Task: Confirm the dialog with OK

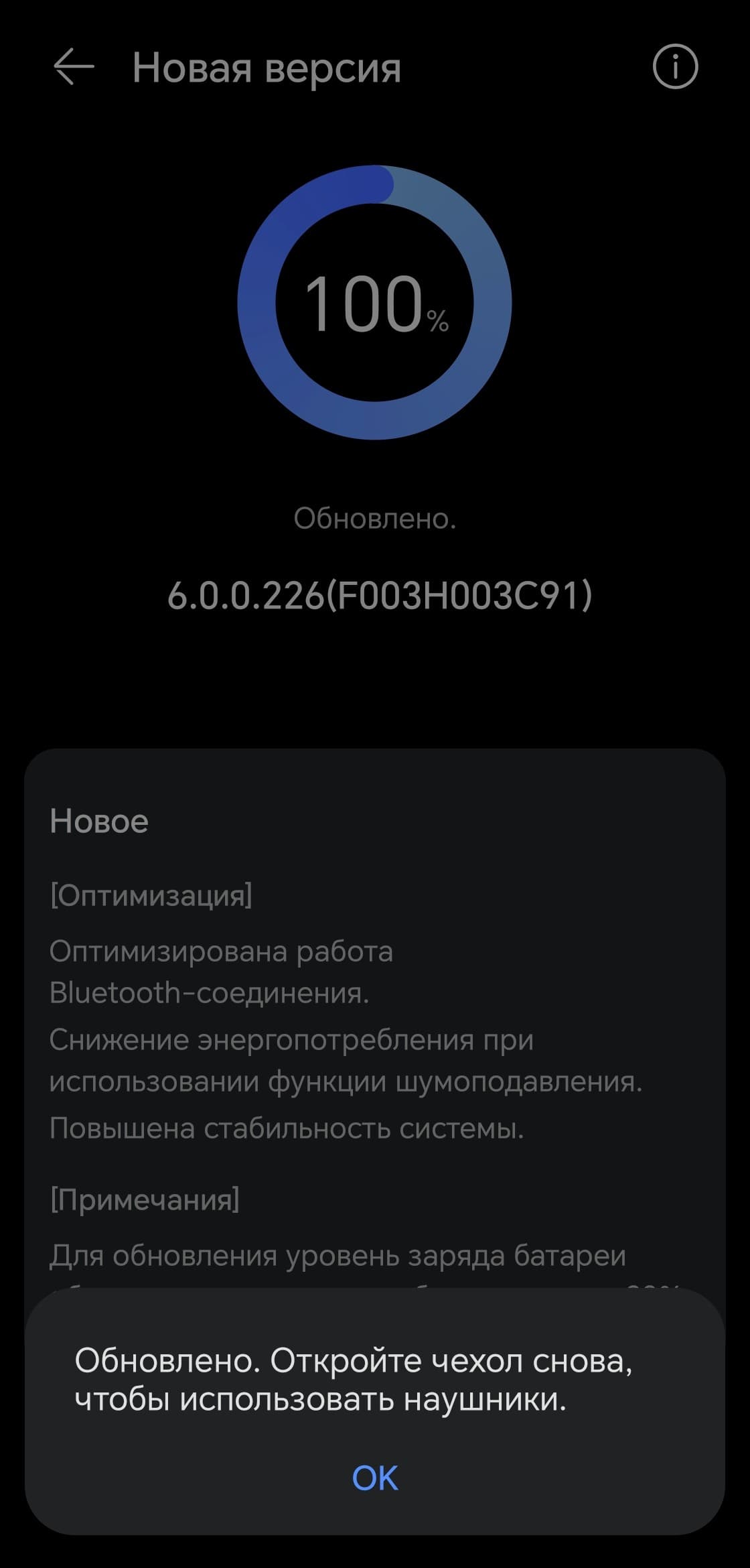Action: pos(375,1478)
